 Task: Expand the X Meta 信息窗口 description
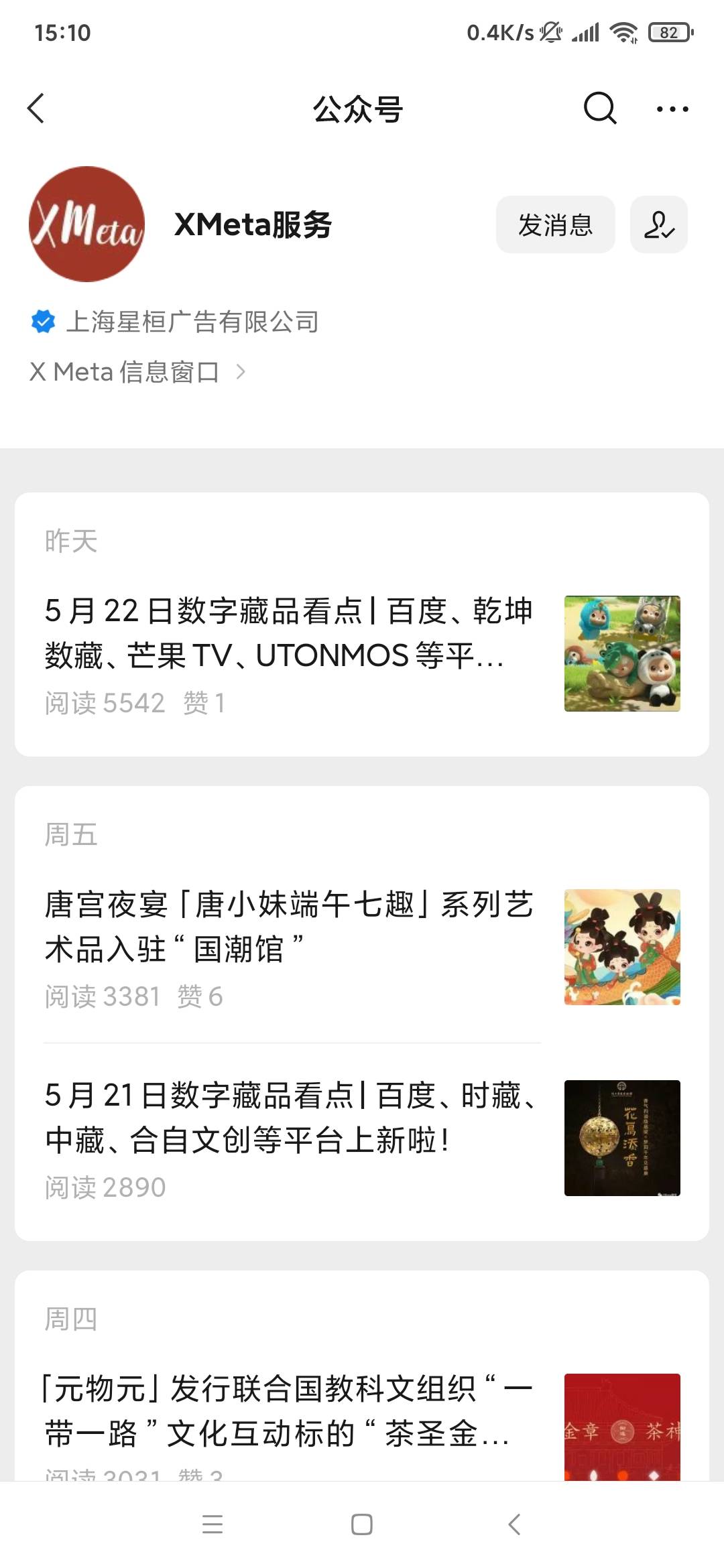138,371
